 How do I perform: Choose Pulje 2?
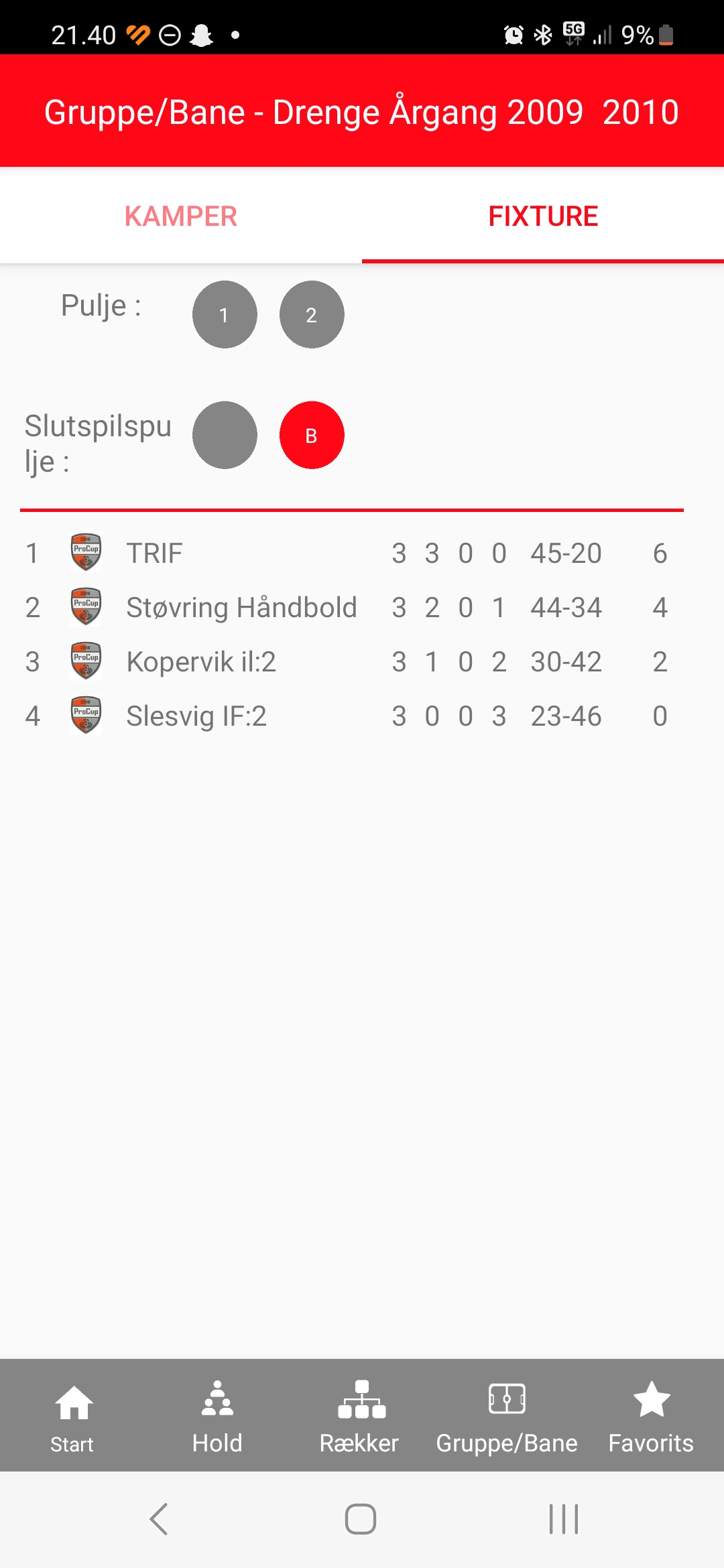pyautogui.click(x=312, y=314)
